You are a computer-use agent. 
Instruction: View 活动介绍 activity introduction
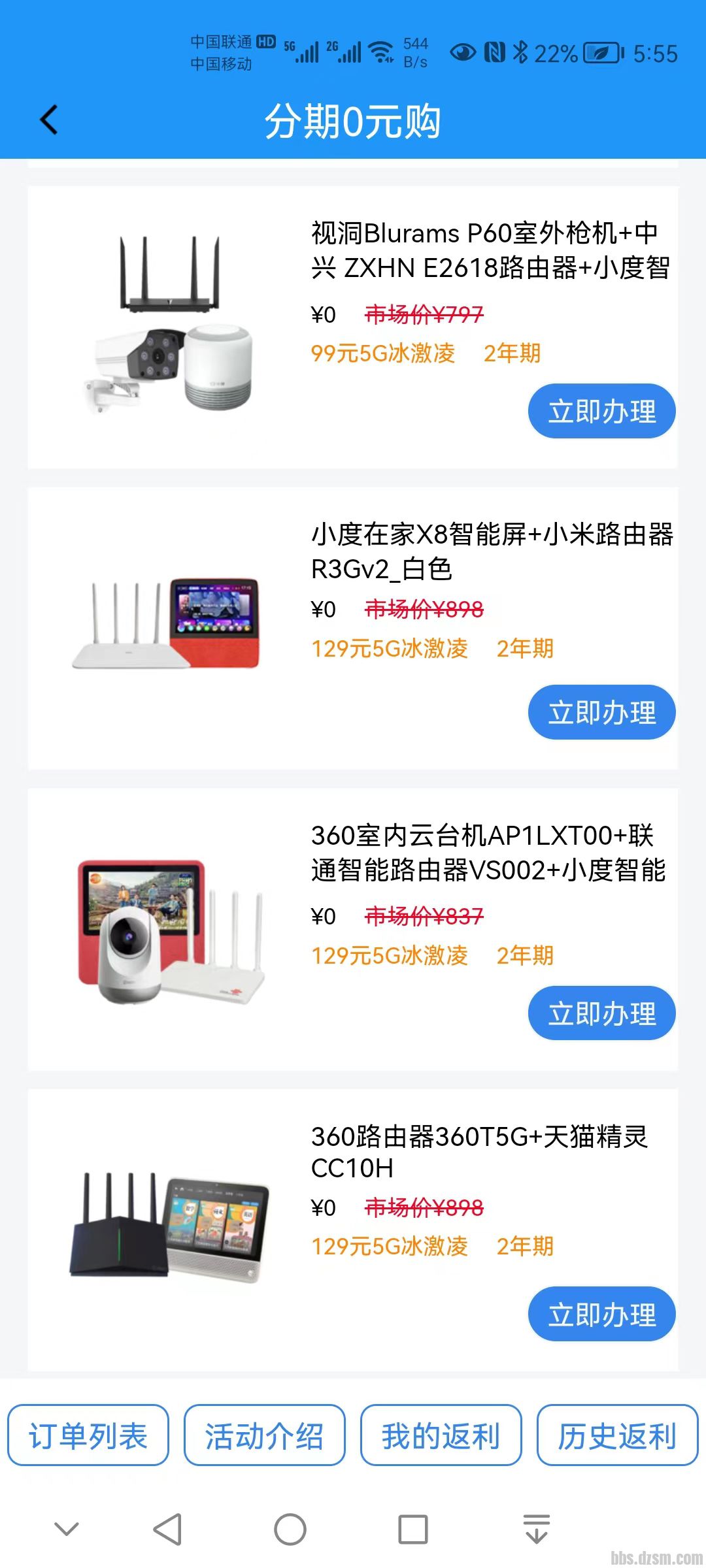[x=265, y=1435]
